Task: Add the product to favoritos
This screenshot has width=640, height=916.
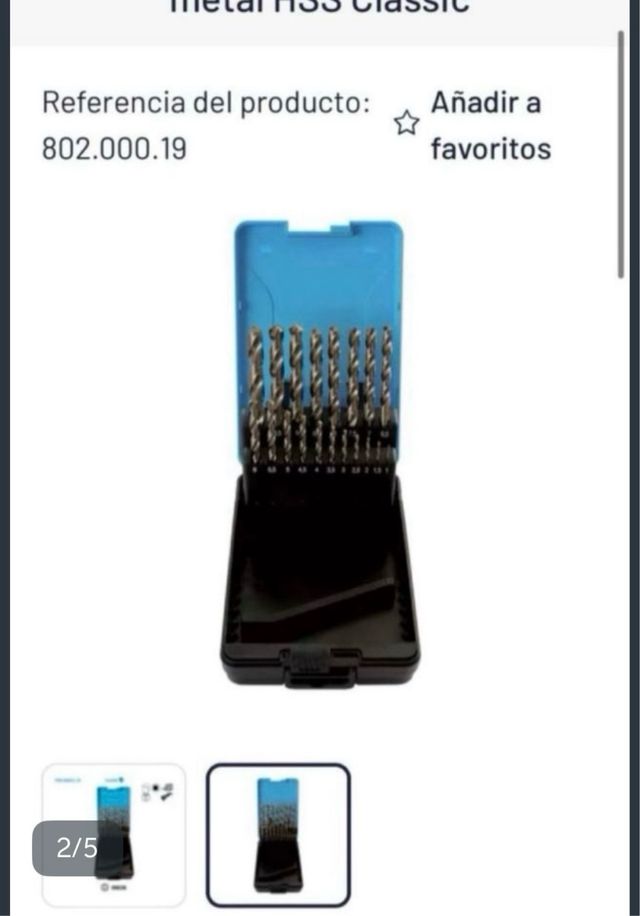Action: [x=406, y=124]
